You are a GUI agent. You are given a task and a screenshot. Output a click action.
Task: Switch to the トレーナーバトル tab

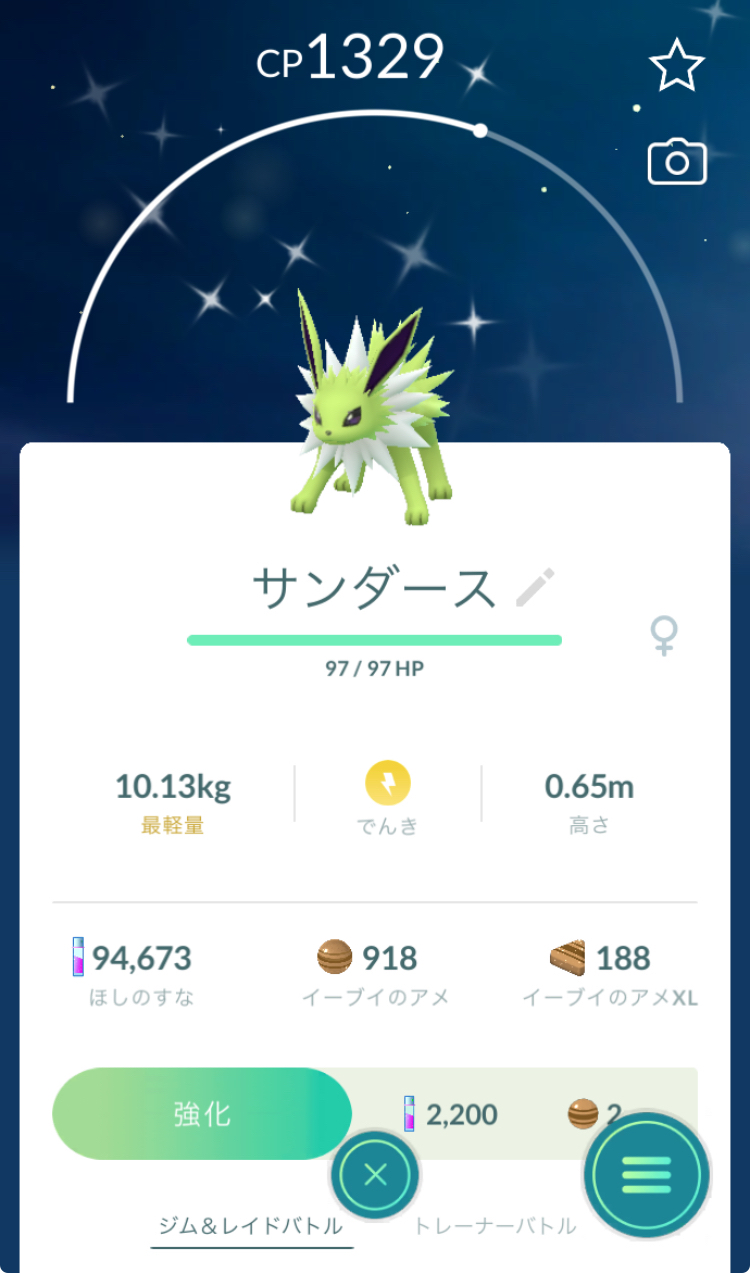point(494,1226)
